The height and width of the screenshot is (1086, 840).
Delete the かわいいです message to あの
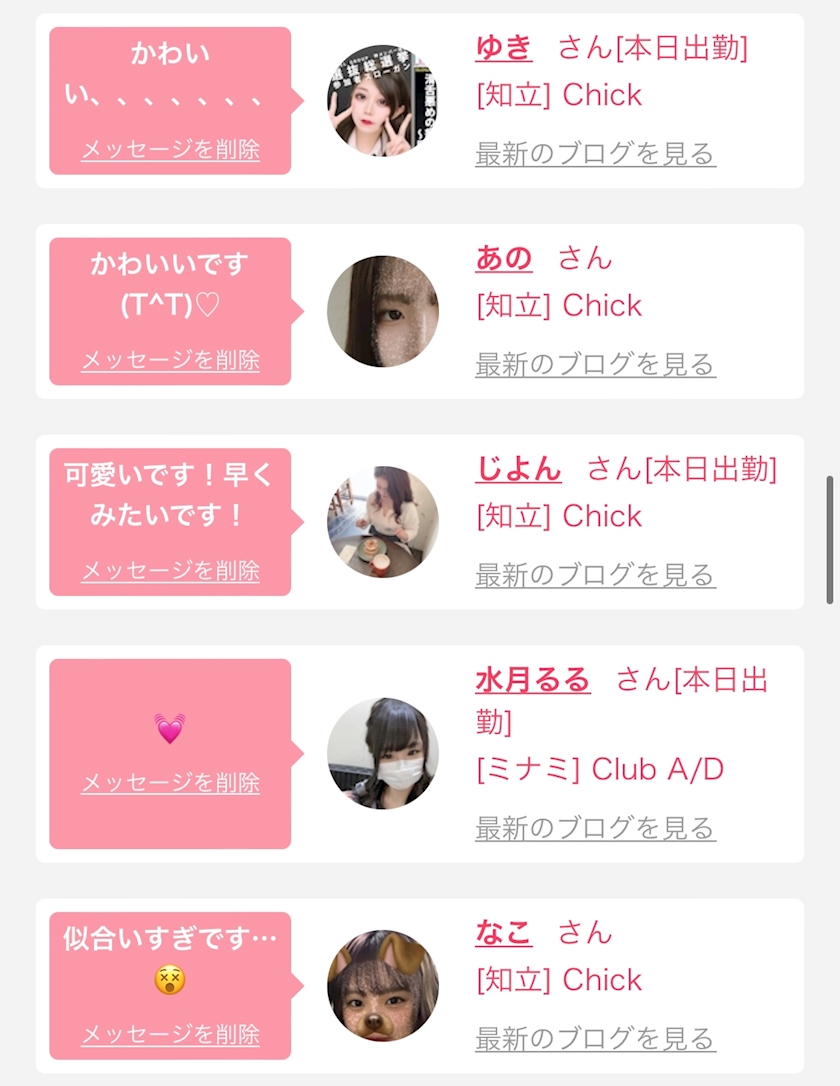[170, 359]
